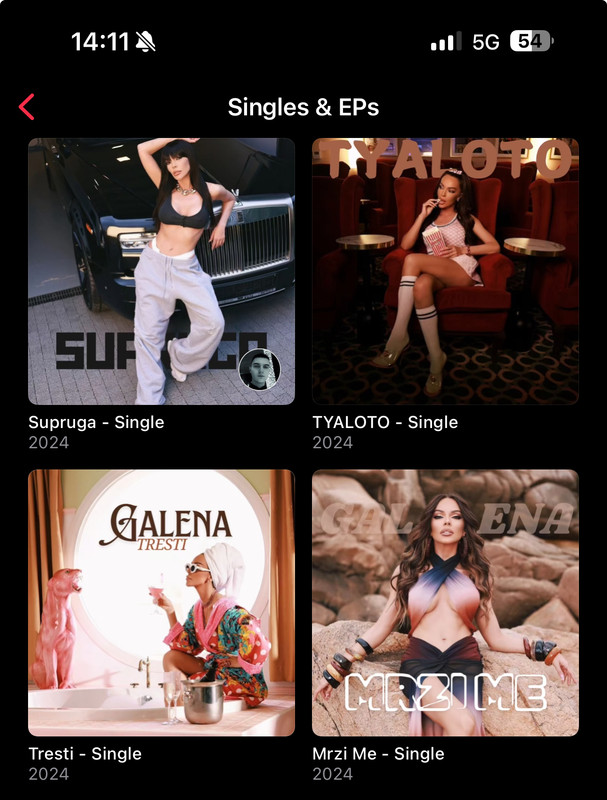Select the Tresti single

click(x=161, y=602)
